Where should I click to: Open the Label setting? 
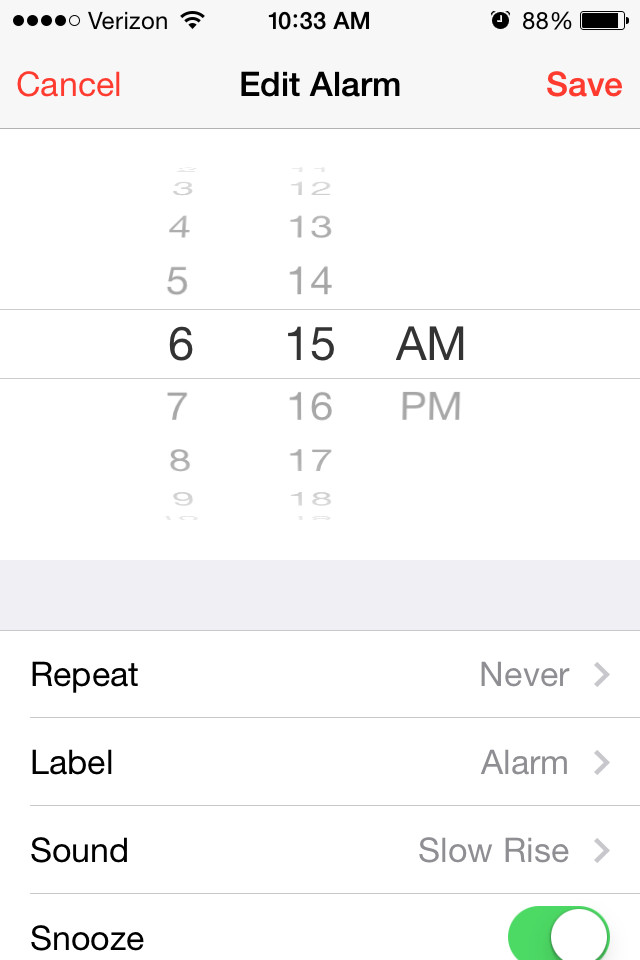(320, 763)
